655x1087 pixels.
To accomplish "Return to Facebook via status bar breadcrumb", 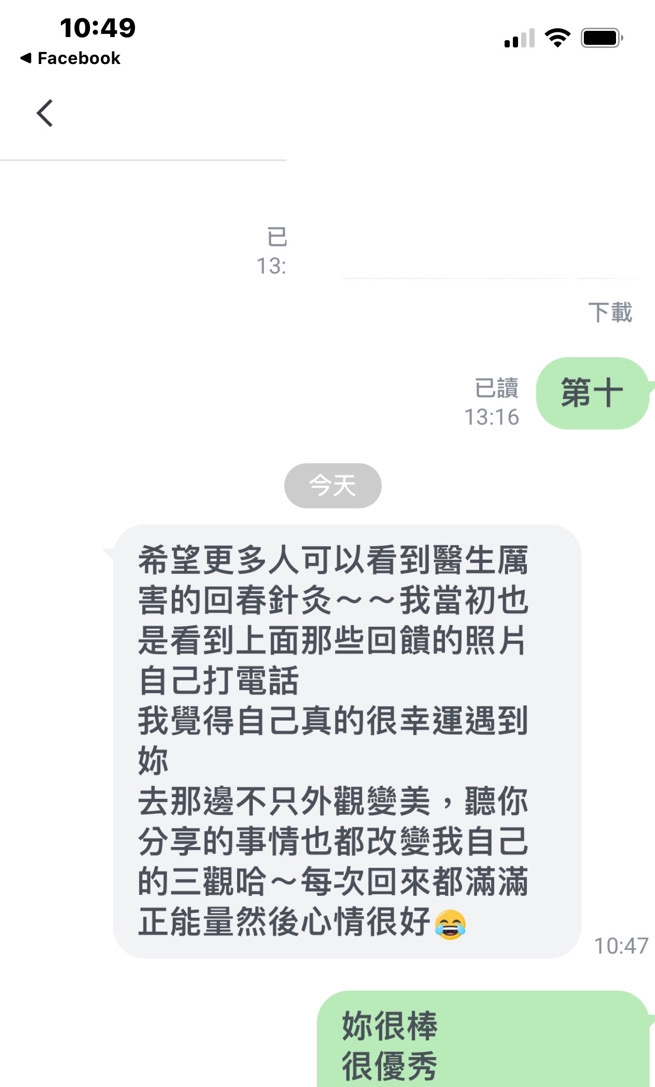I will 70,58.
